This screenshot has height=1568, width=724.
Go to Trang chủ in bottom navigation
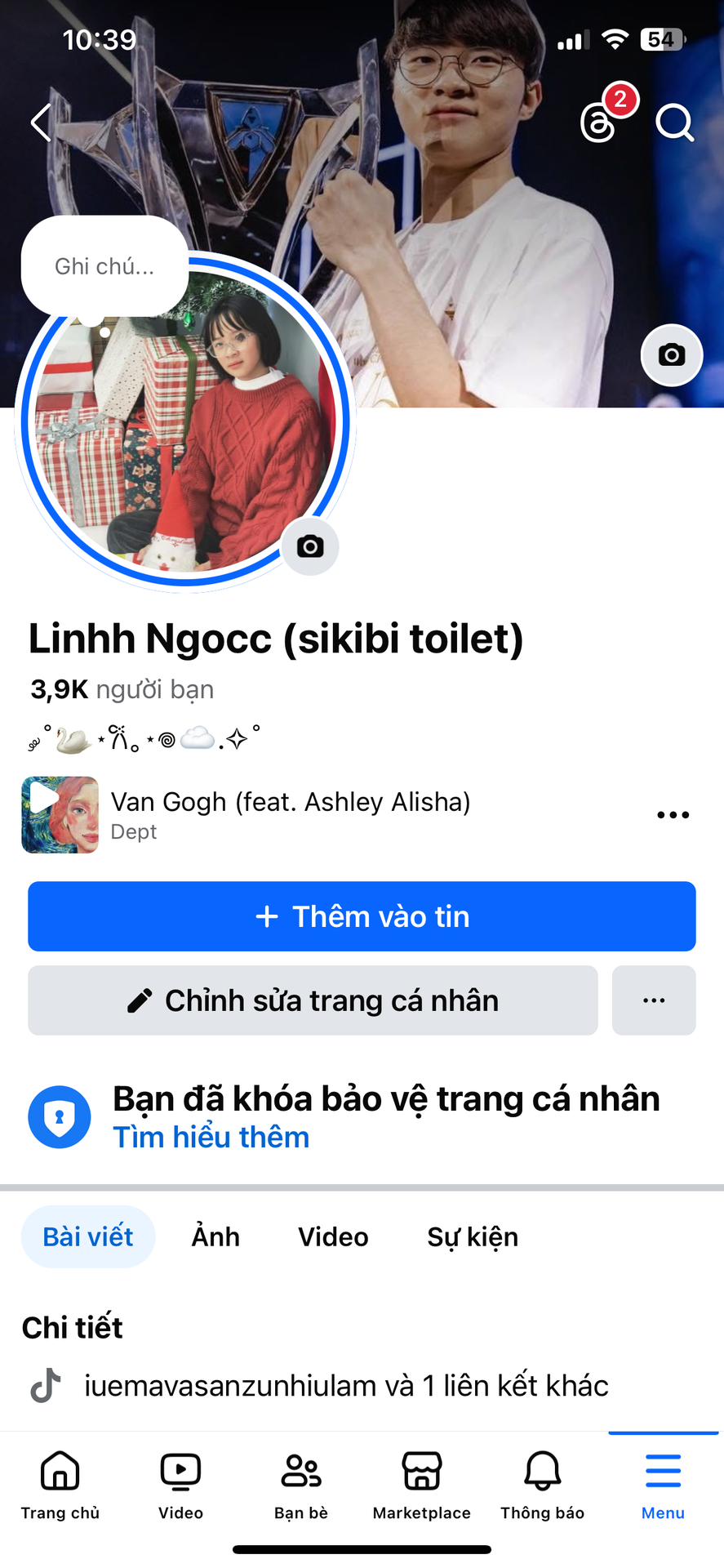[x=60, y=1486]
